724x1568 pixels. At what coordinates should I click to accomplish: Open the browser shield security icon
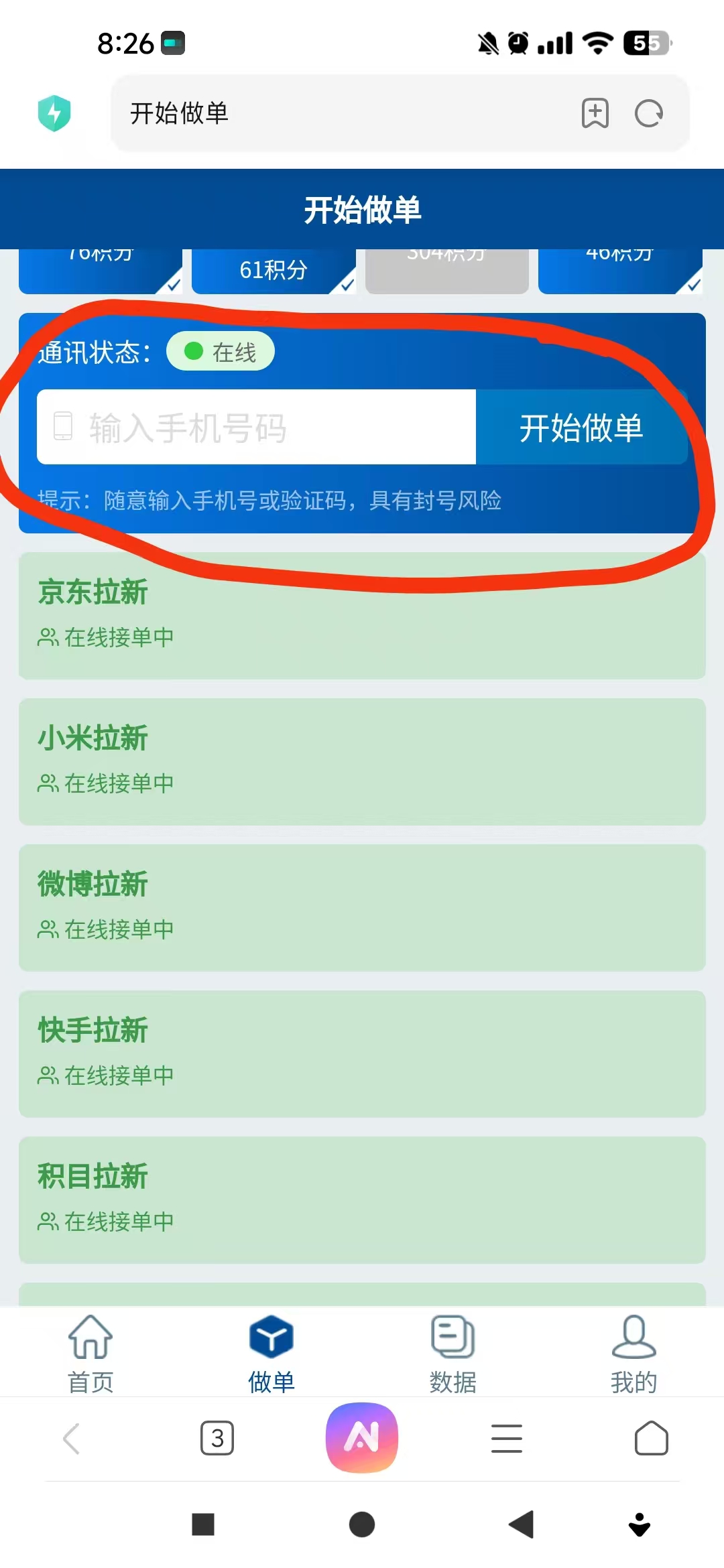coord(54,113)
